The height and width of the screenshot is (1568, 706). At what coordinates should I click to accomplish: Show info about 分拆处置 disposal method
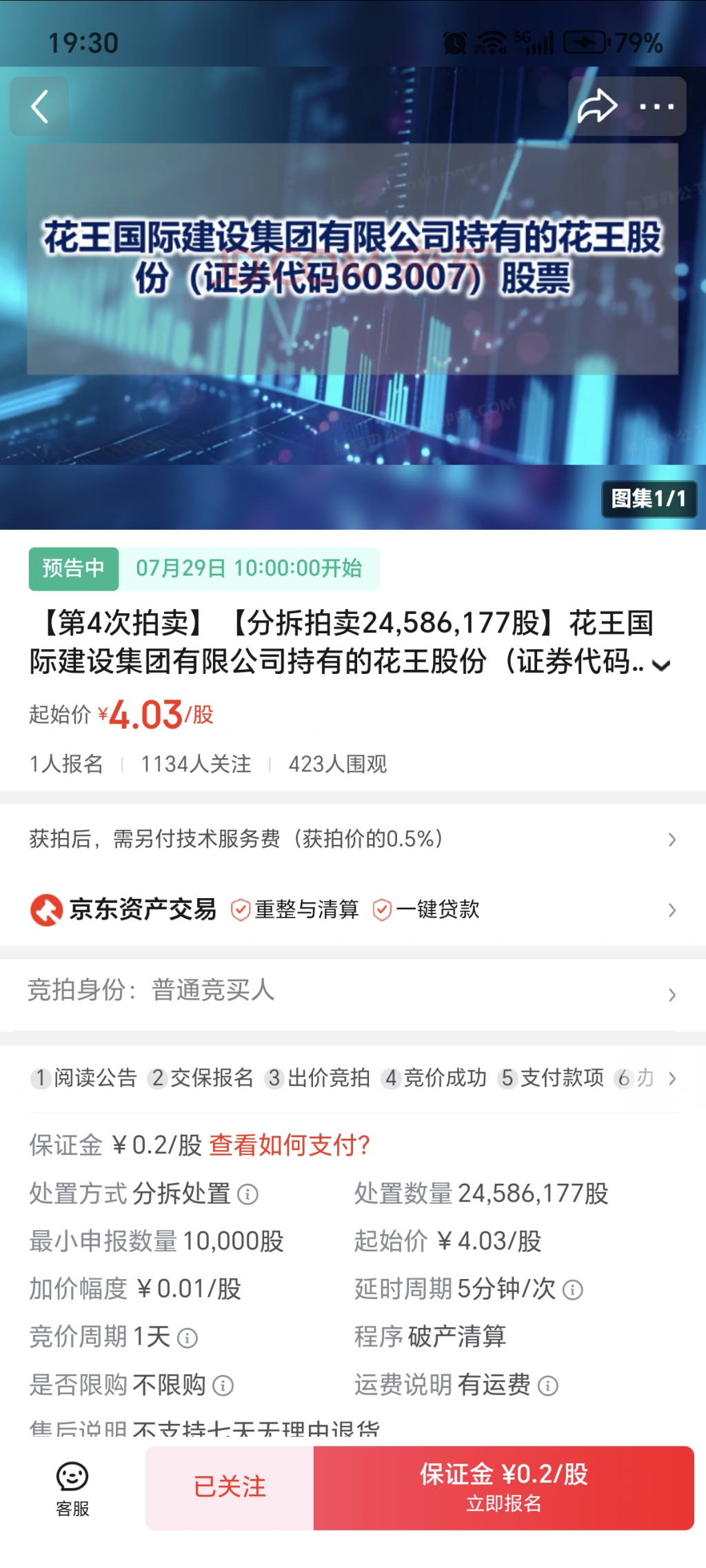(248, 1194)
